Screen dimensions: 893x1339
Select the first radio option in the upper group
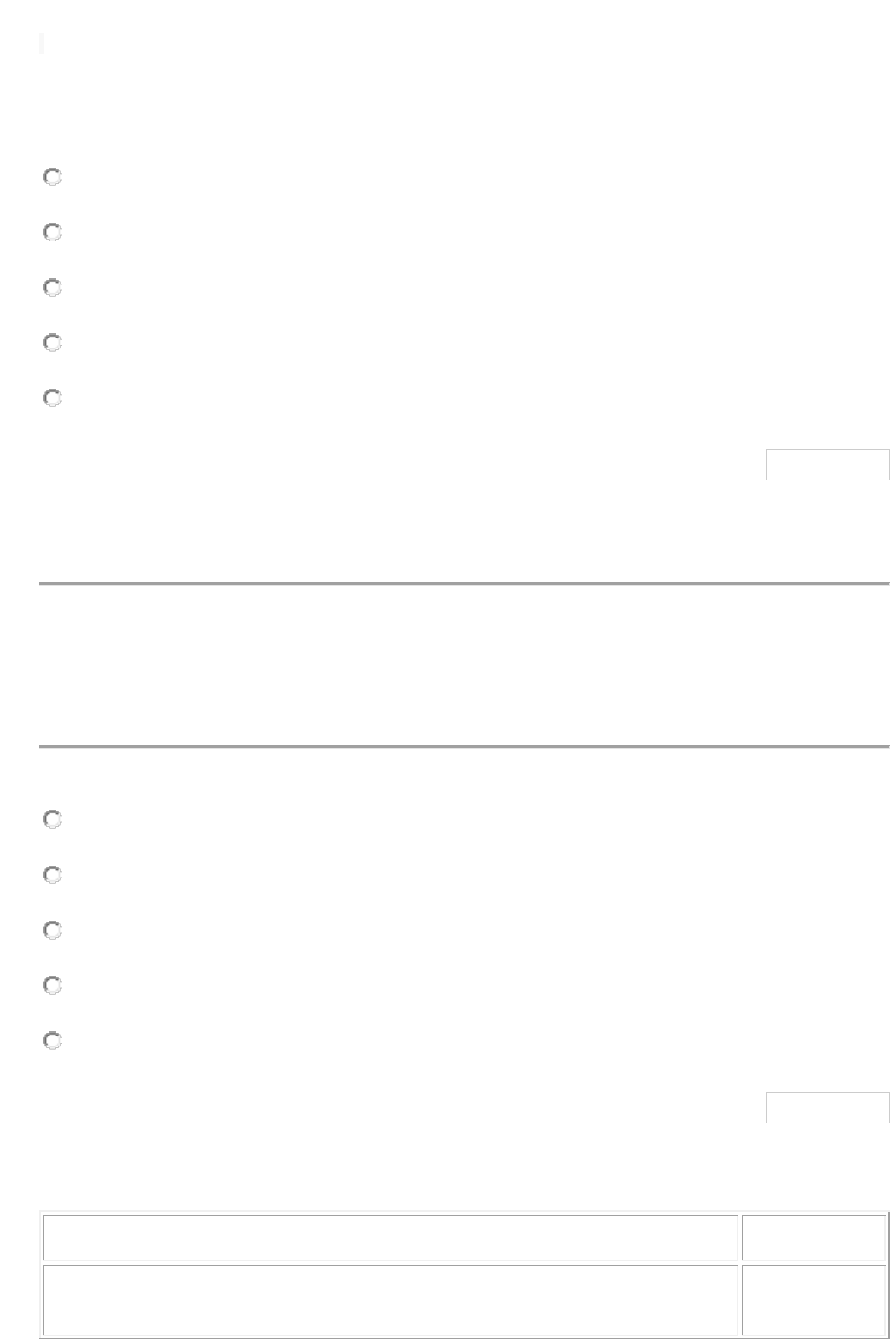pyautogui.click(x=53, y=178)
